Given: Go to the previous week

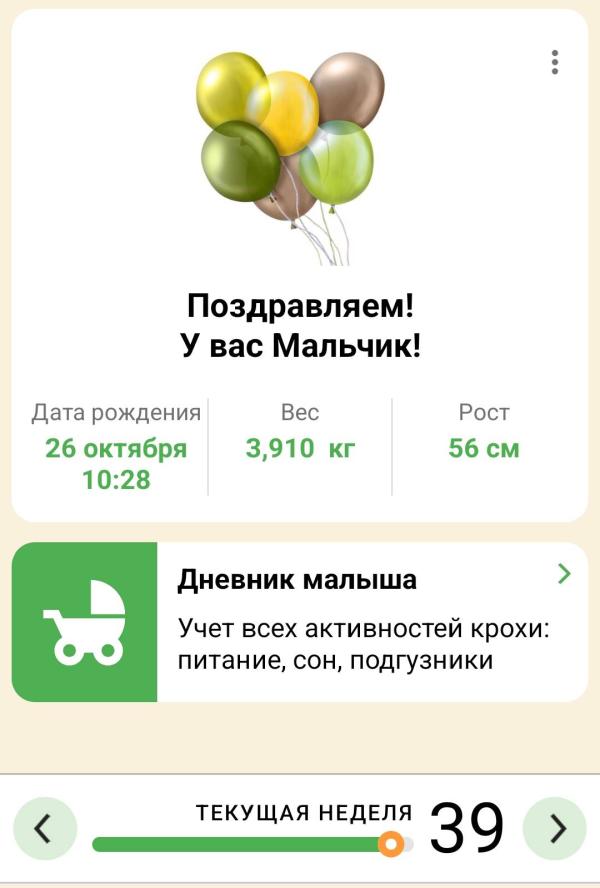Looking at the screenshot, I should [44, 828].
